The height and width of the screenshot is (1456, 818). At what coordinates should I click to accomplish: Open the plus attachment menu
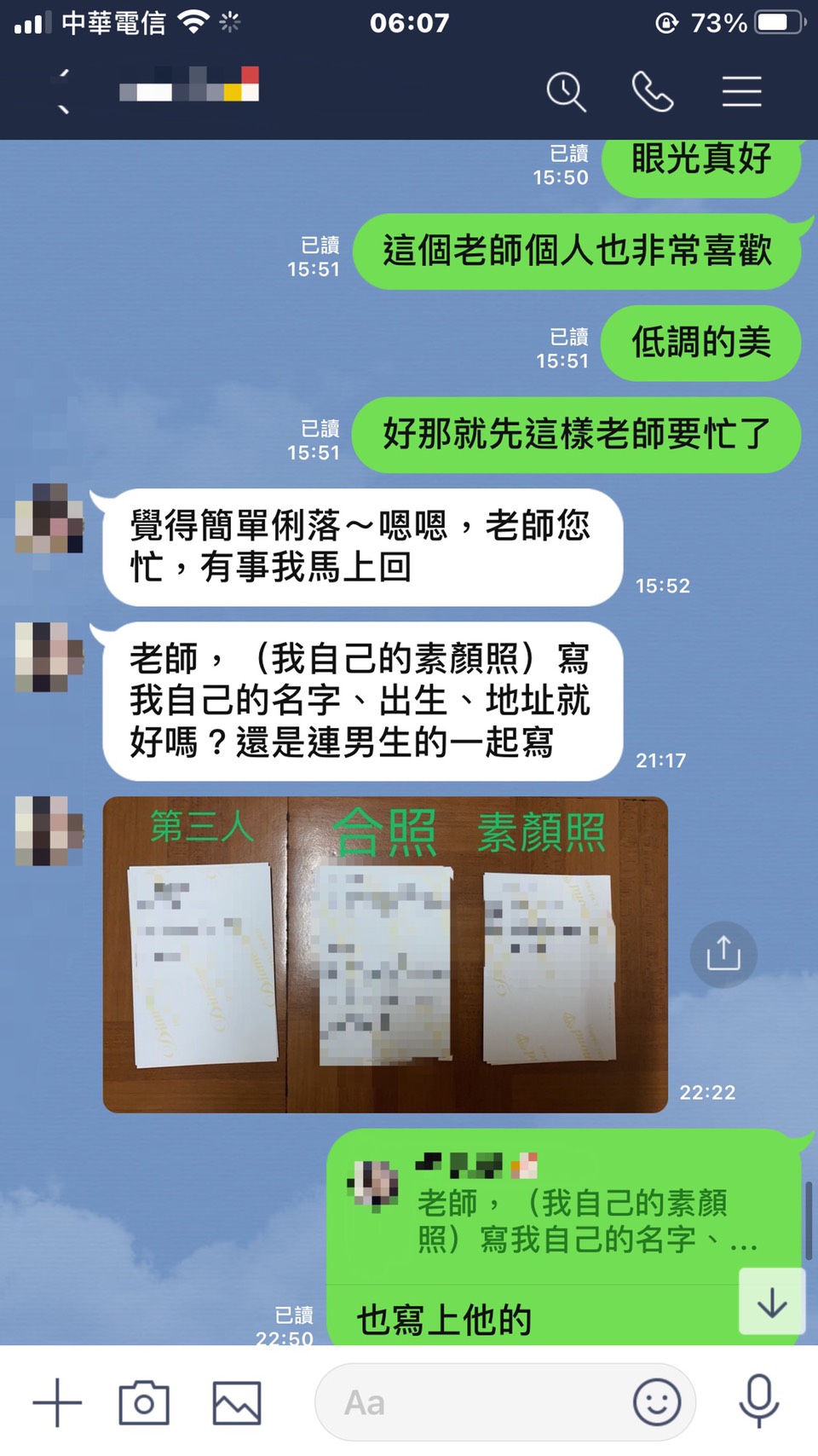click(57, 1402)
